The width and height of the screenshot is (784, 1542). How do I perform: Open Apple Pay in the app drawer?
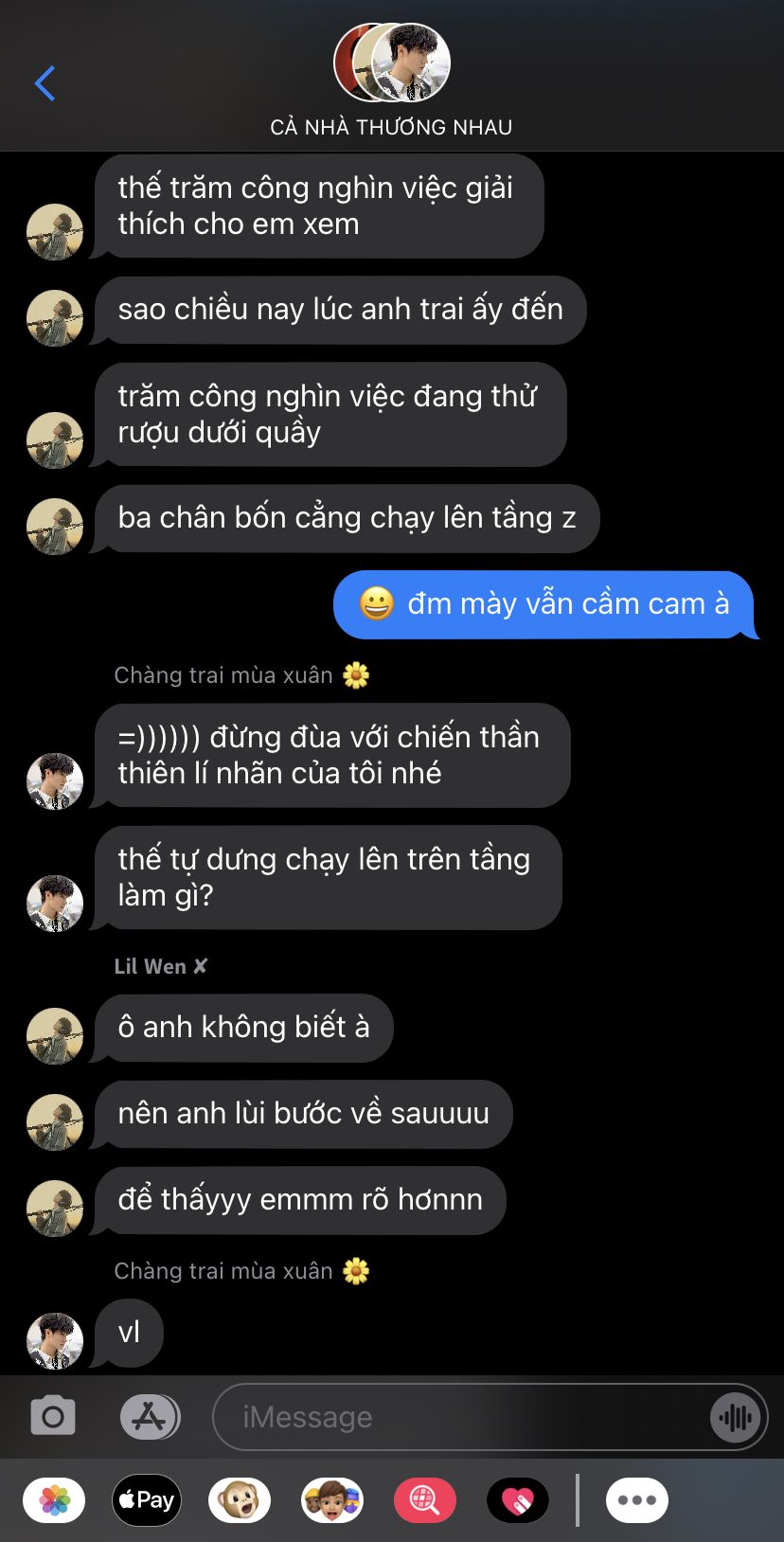point(147,1500)
